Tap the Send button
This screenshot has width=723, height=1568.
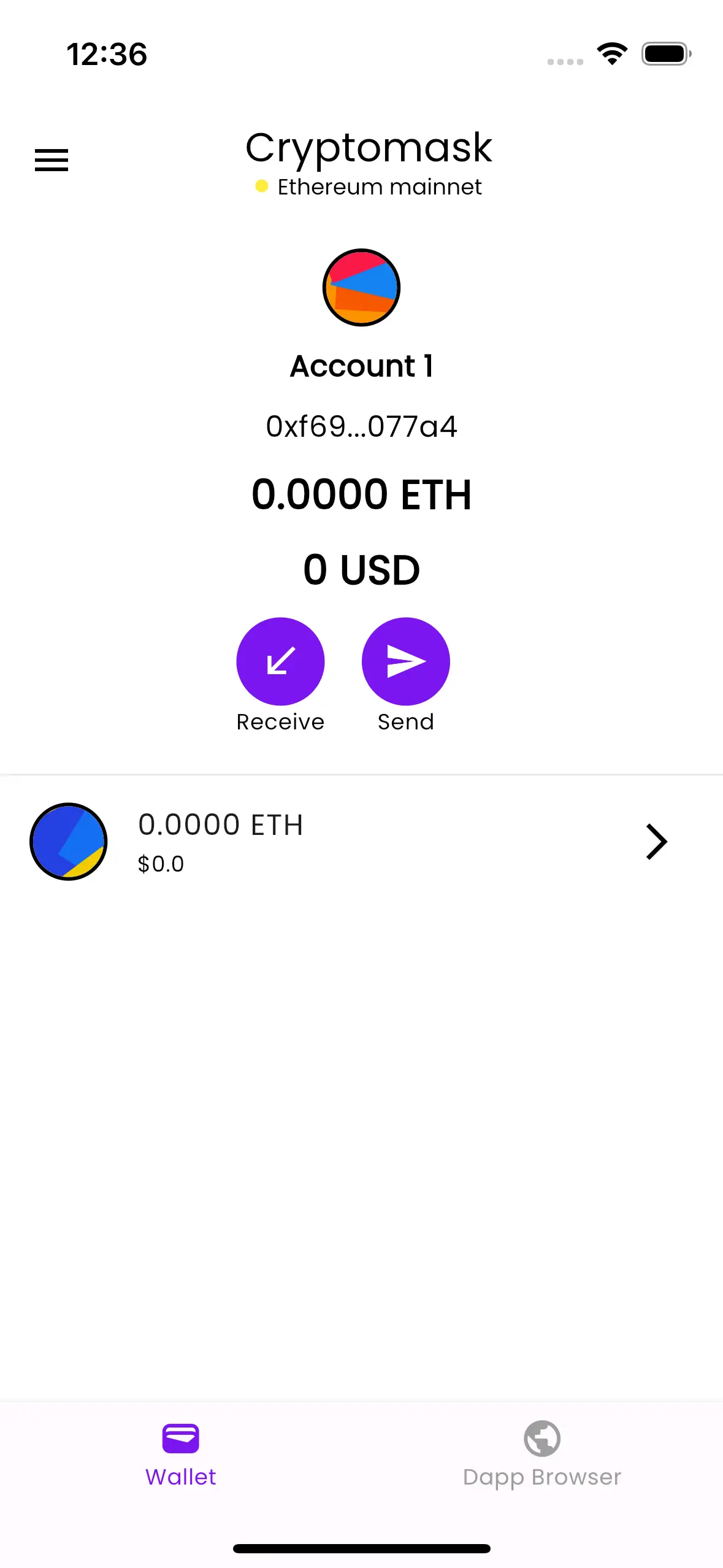pyautogui.click(x=405, y=661)
